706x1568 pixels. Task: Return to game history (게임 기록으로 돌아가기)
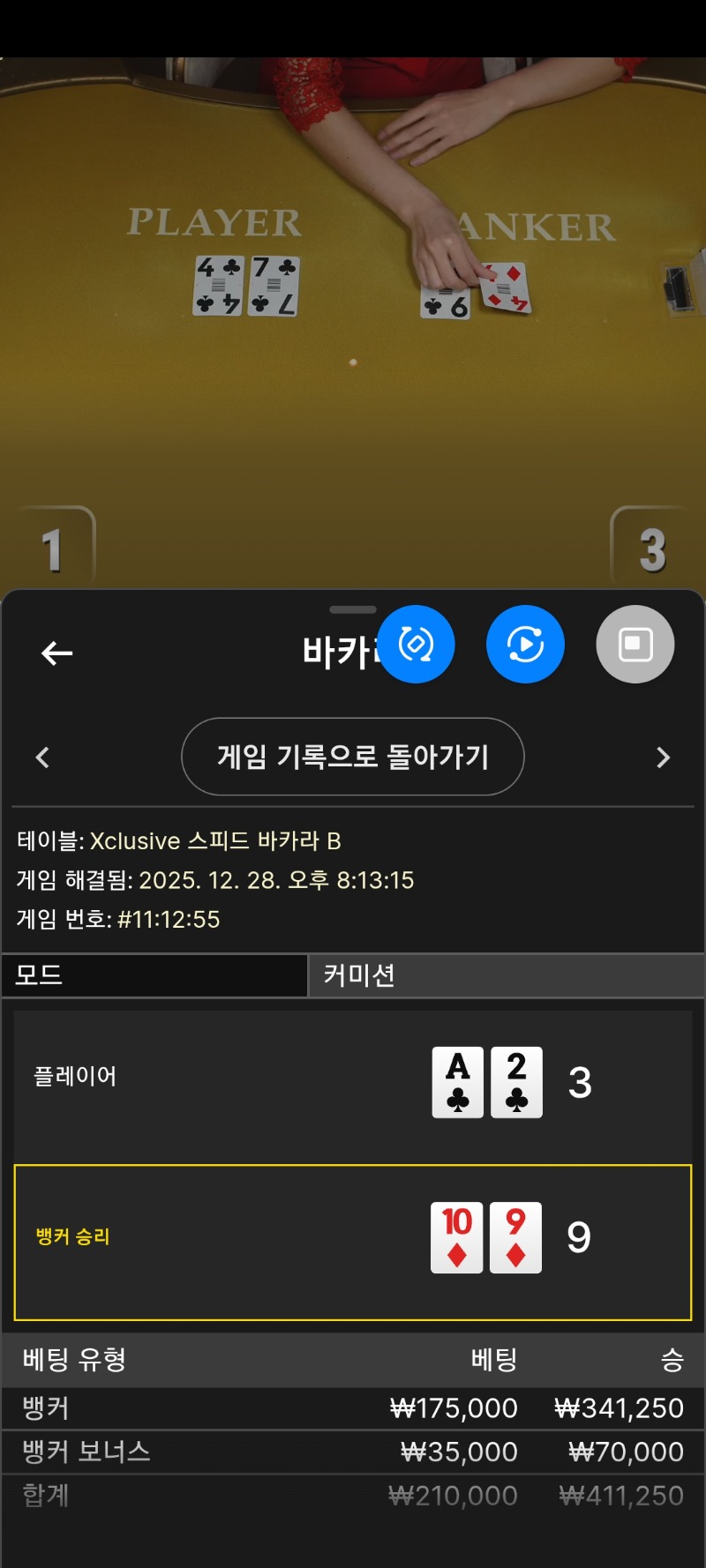click(352, 756)
